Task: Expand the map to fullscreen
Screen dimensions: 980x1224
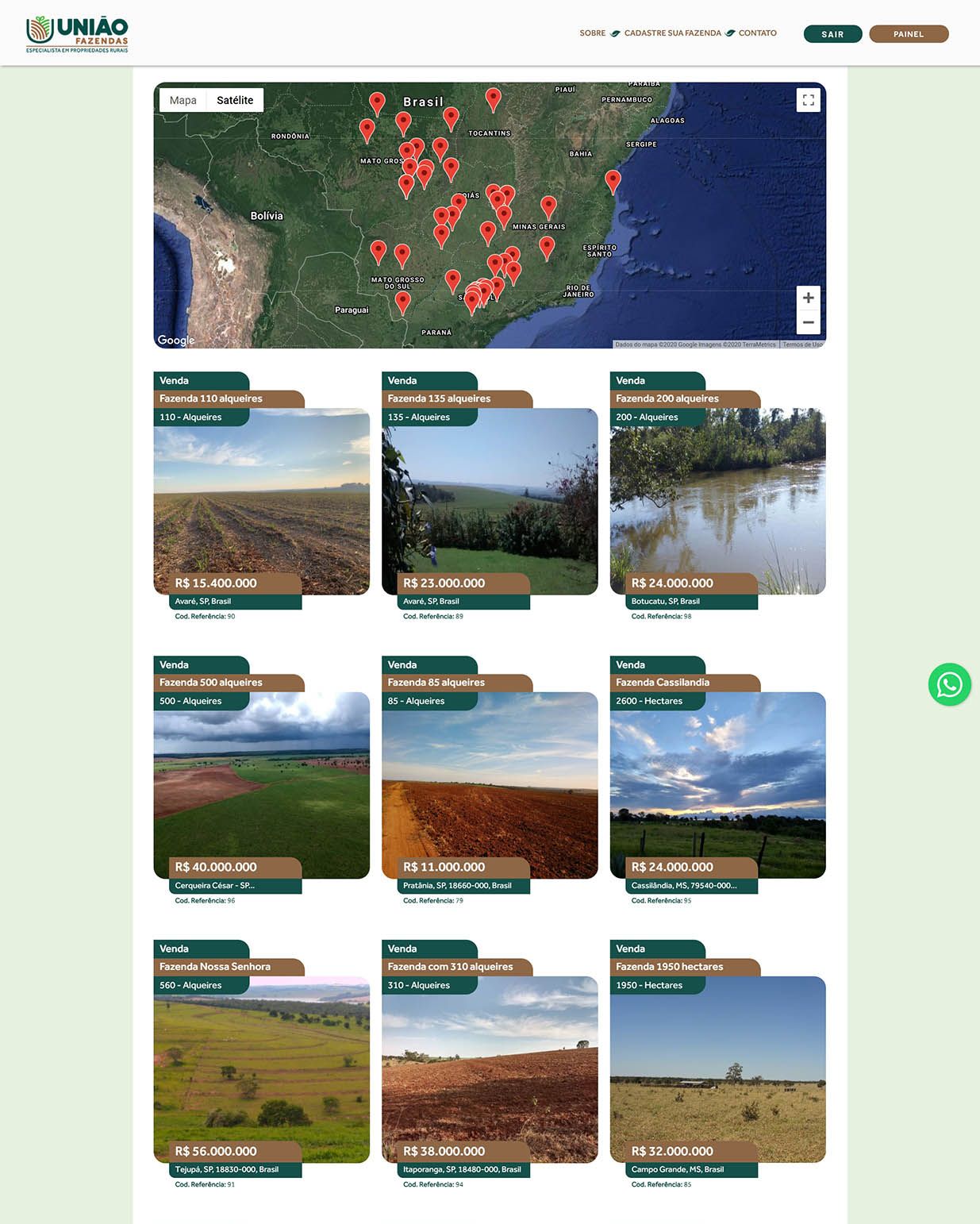Action: (x=808, y=100)
